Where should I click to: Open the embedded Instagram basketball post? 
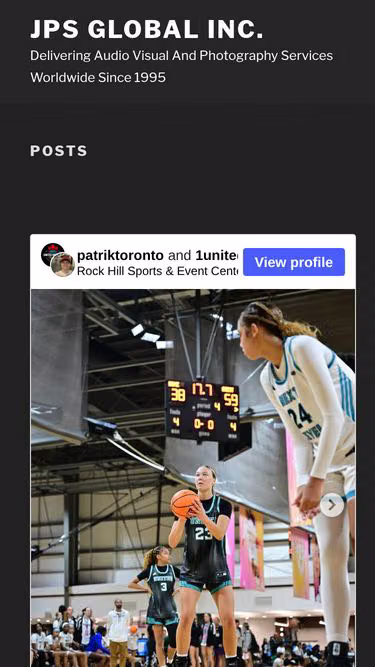(193, 478)
